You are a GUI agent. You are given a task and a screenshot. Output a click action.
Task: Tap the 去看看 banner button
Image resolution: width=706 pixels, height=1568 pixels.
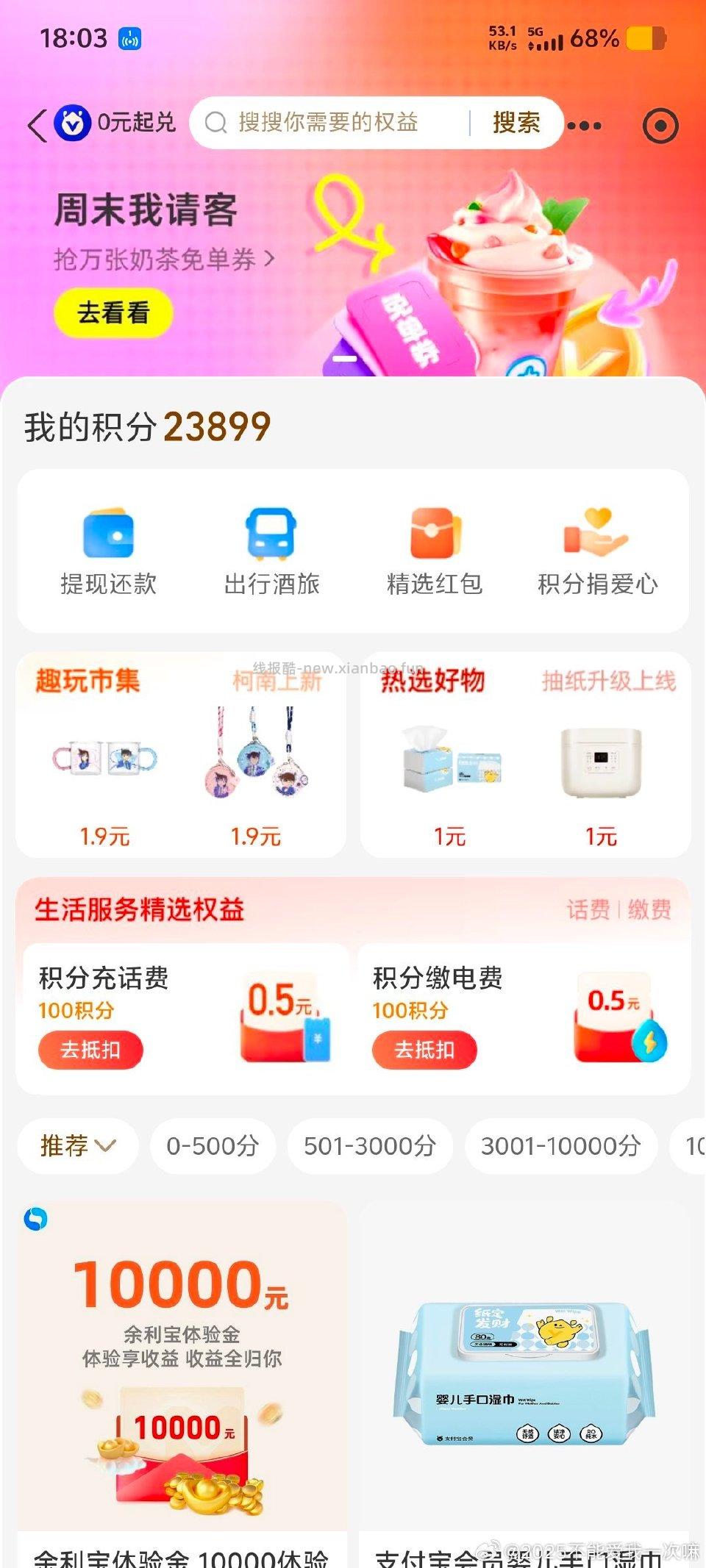[114, 313]
